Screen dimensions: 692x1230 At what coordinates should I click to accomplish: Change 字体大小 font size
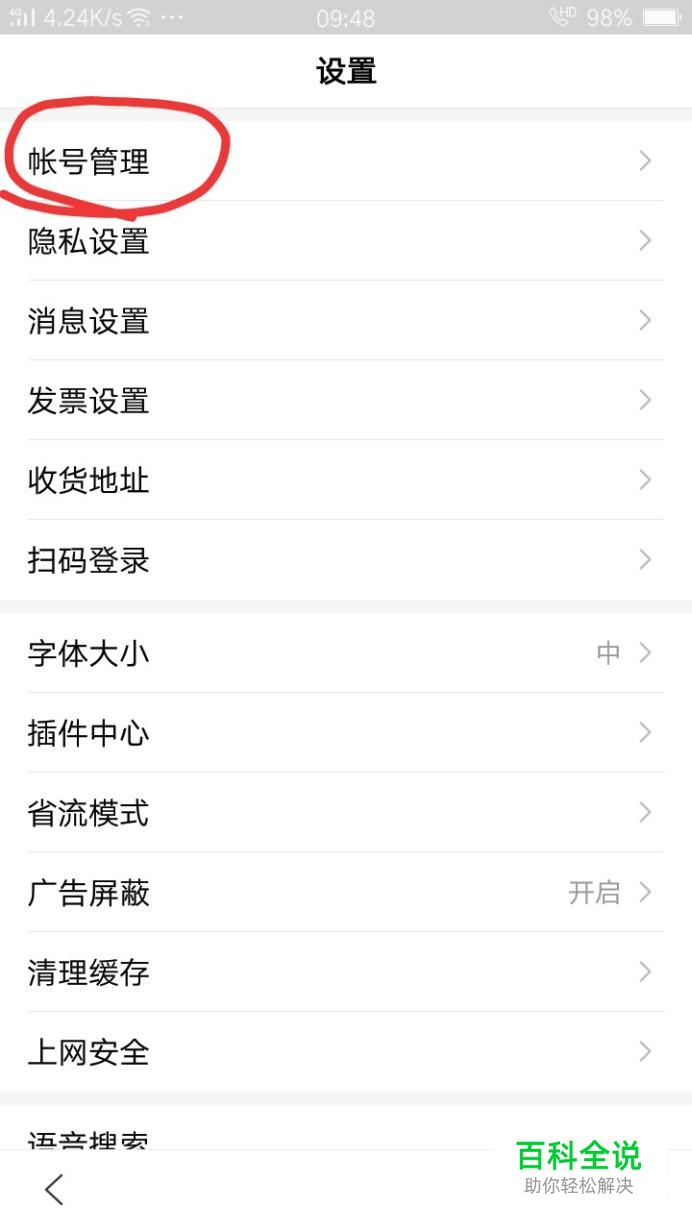pyautogui.click(x=346, y=653)
